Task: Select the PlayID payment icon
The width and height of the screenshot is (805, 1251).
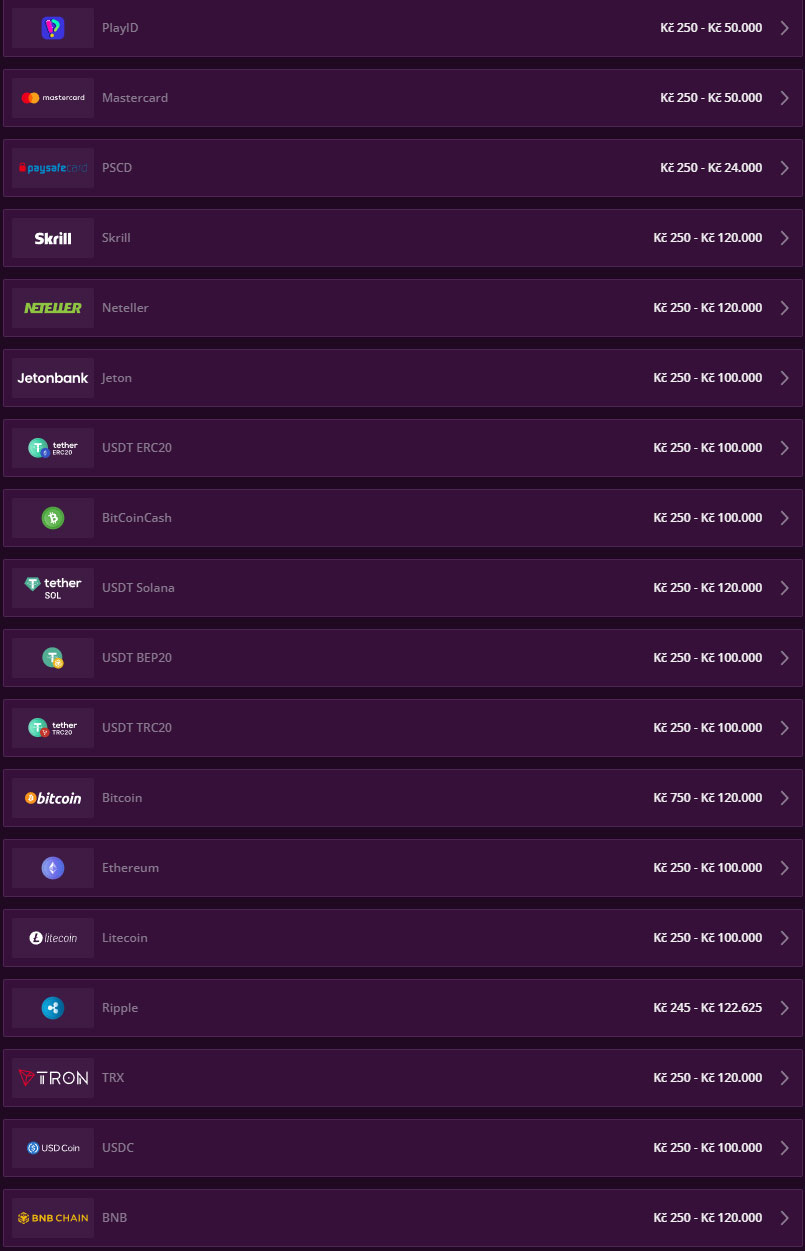Action: point(52,27)
